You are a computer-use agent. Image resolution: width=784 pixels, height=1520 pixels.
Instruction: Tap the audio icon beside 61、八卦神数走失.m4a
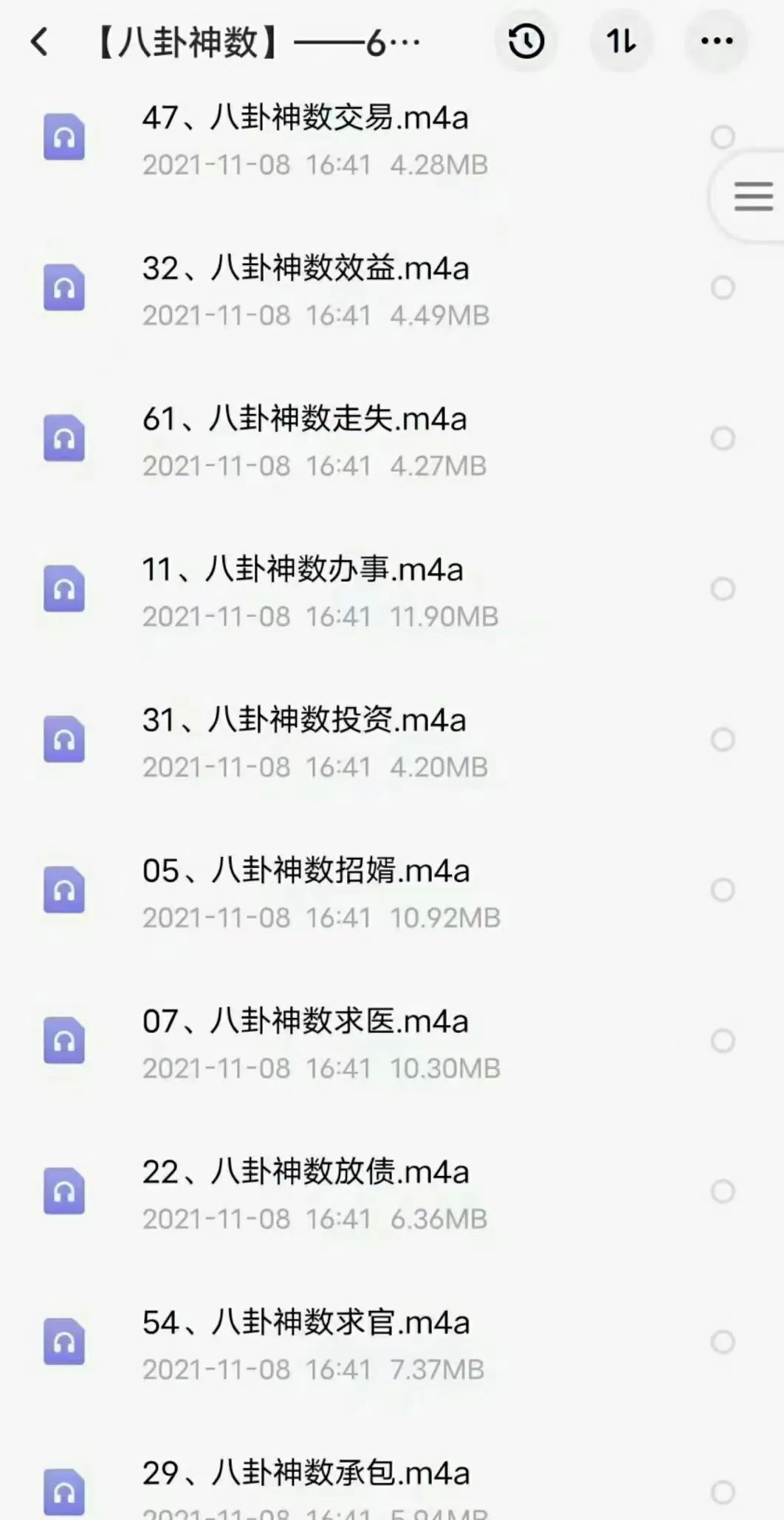click(x=65, y=439)
